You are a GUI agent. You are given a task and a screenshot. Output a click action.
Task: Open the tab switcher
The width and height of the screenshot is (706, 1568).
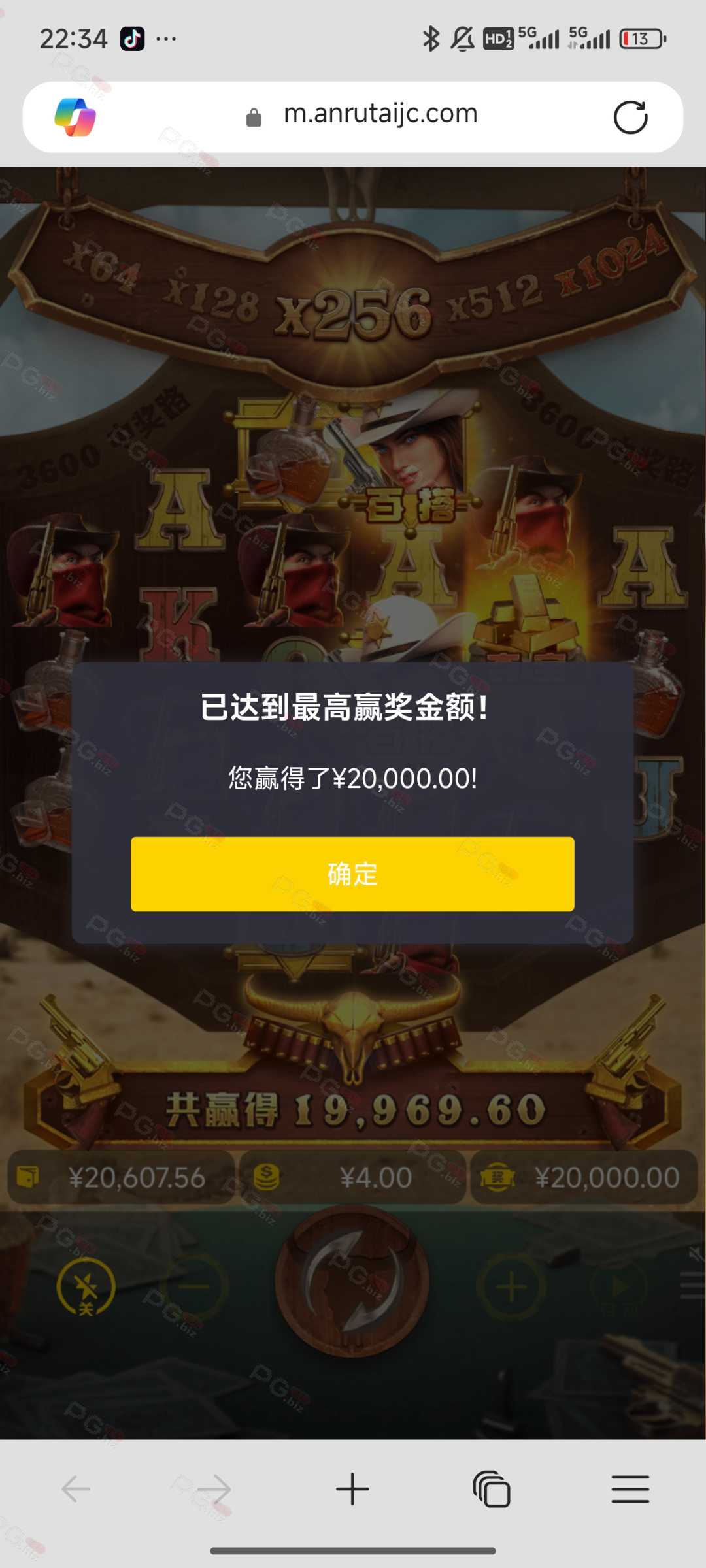pyautogui.click(x=492, y=1489)
